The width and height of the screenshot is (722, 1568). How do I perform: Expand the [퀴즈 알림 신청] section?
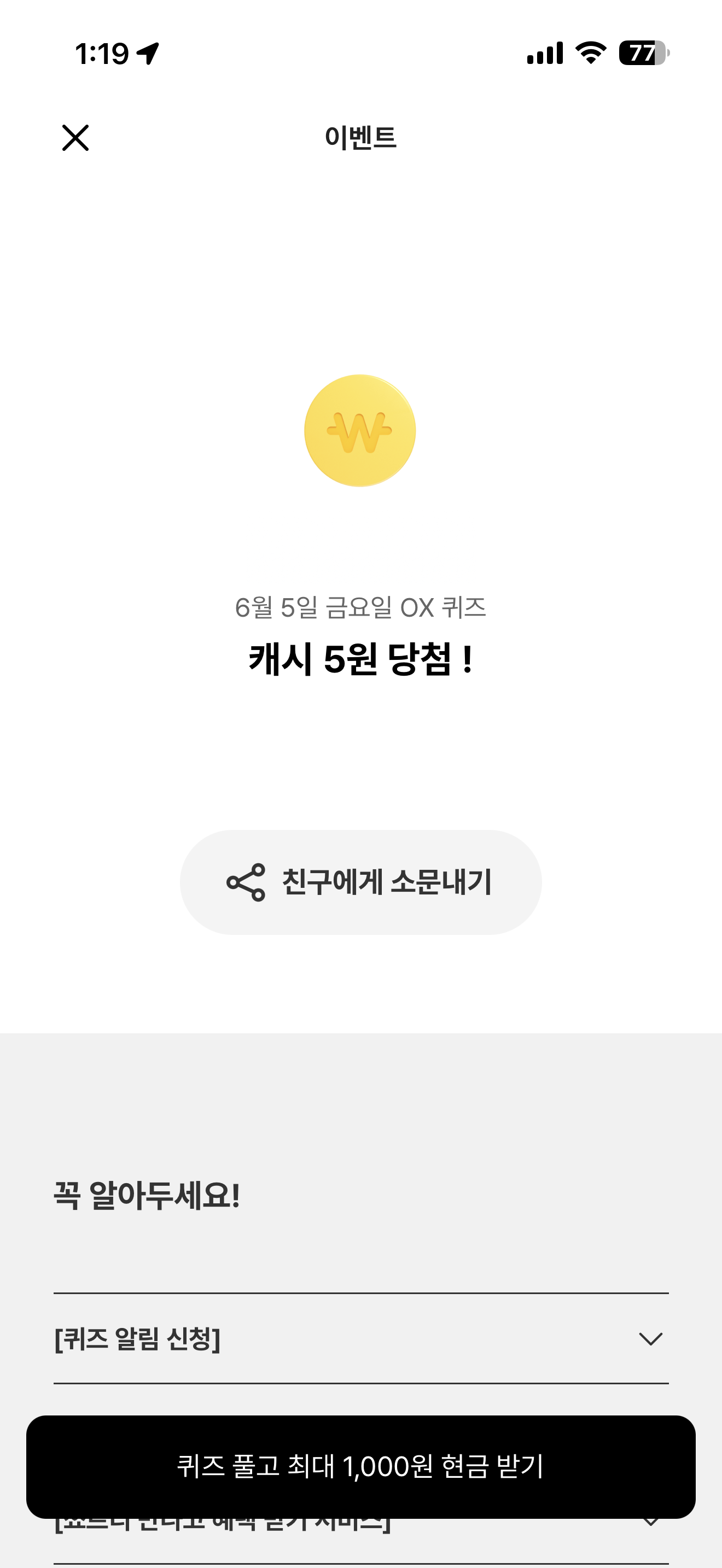[361, 1338]
